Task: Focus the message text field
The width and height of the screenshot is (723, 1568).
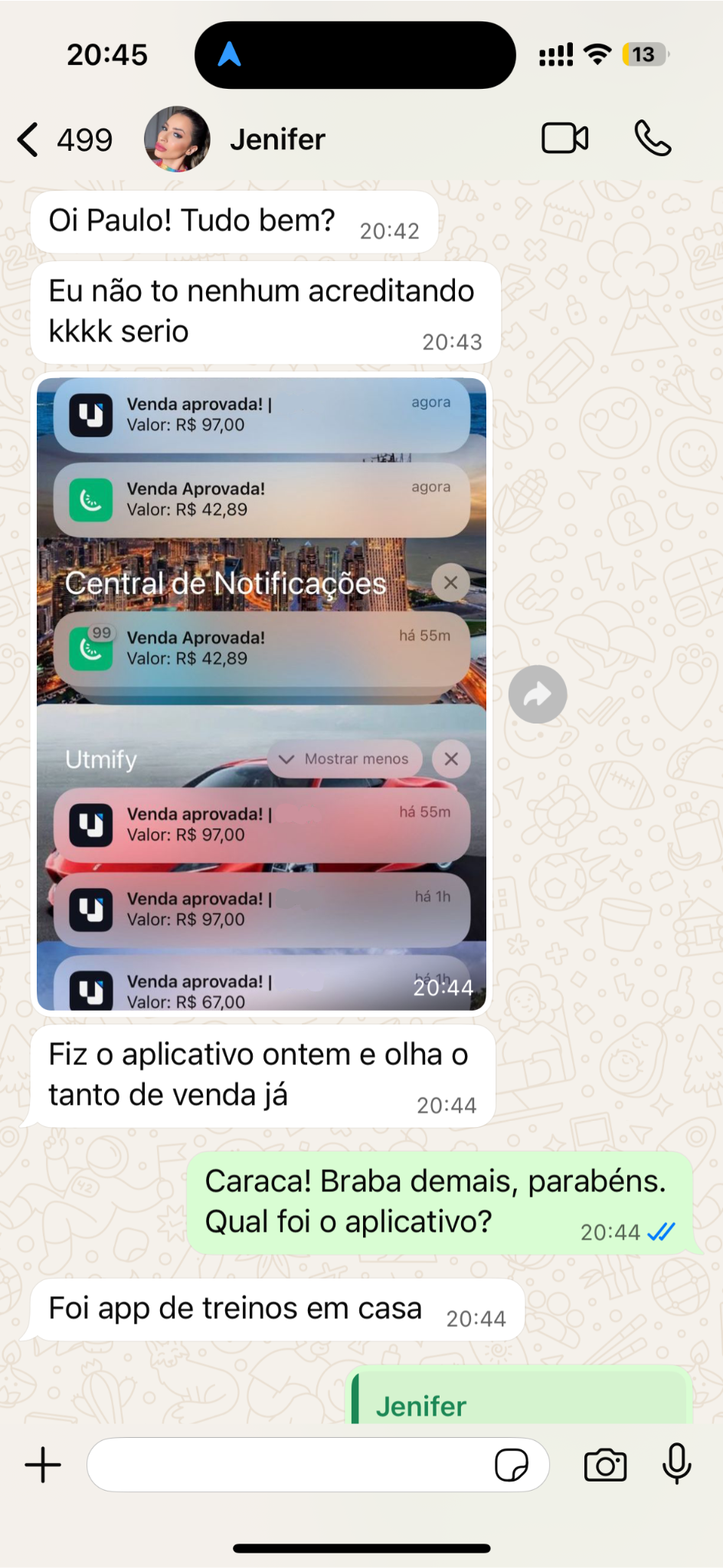Action: 291,1465
